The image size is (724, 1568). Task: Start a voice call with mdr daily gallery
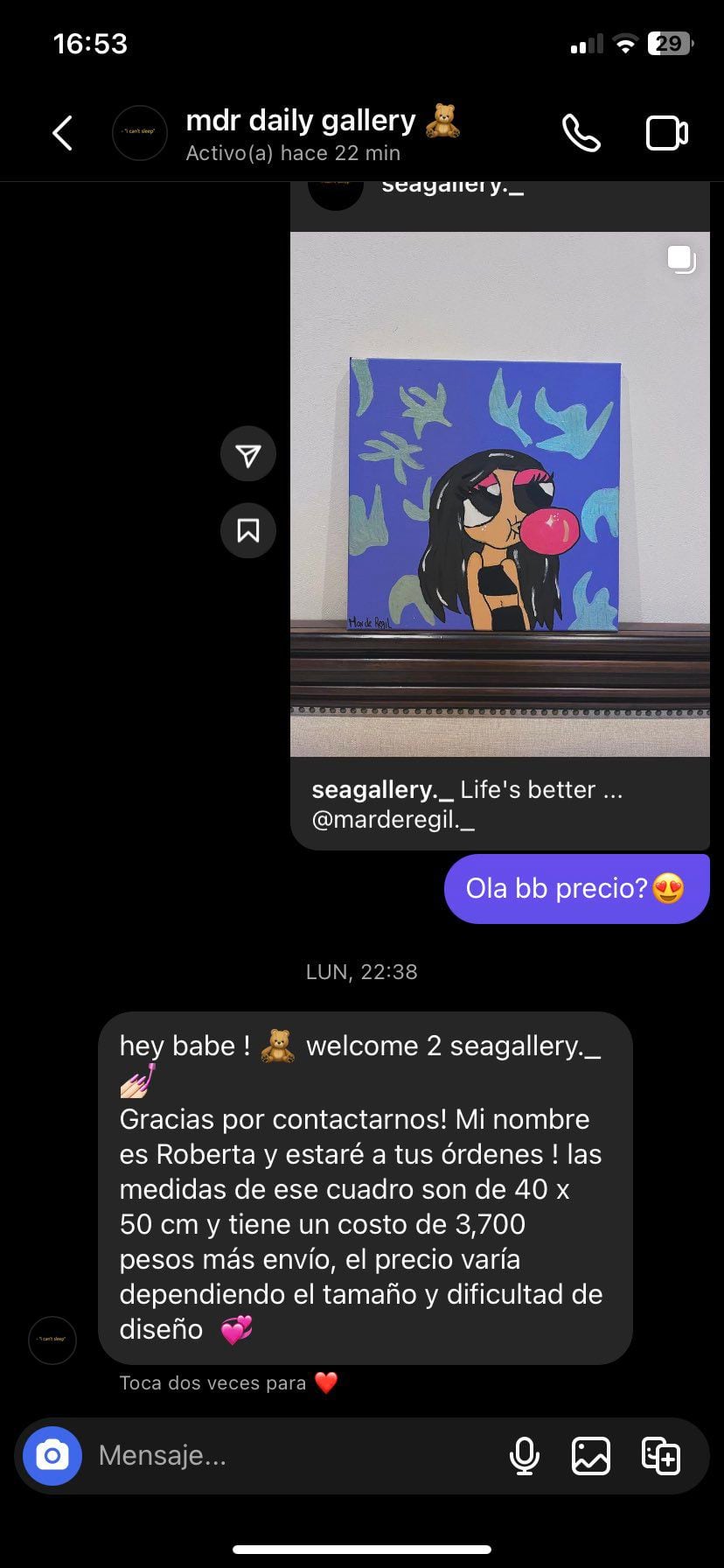[x=581, y=134]
